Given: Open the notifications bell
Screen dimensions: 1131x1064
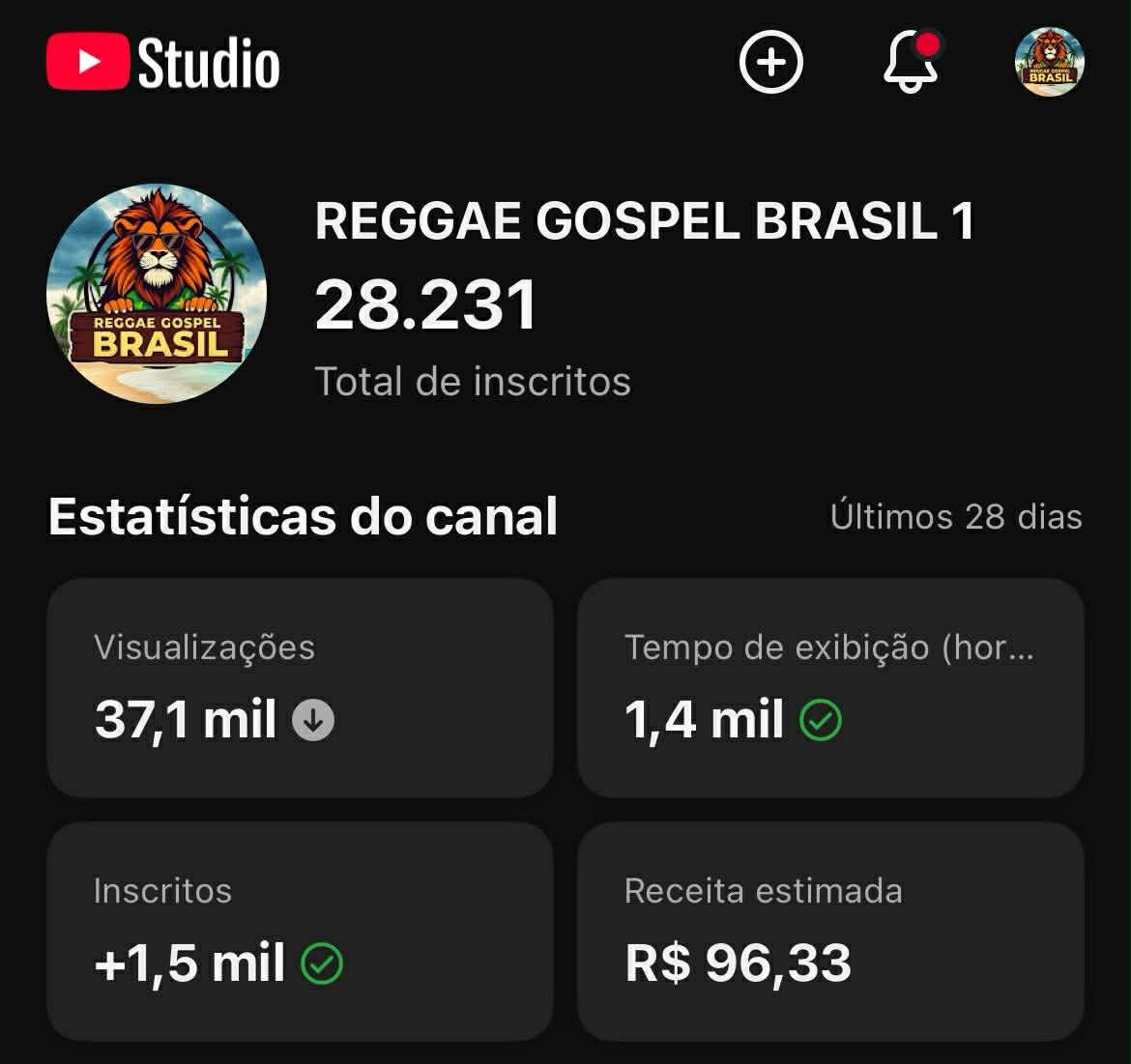Looking at the screenshot, I should pyautogui.click(x=910, y=63).
